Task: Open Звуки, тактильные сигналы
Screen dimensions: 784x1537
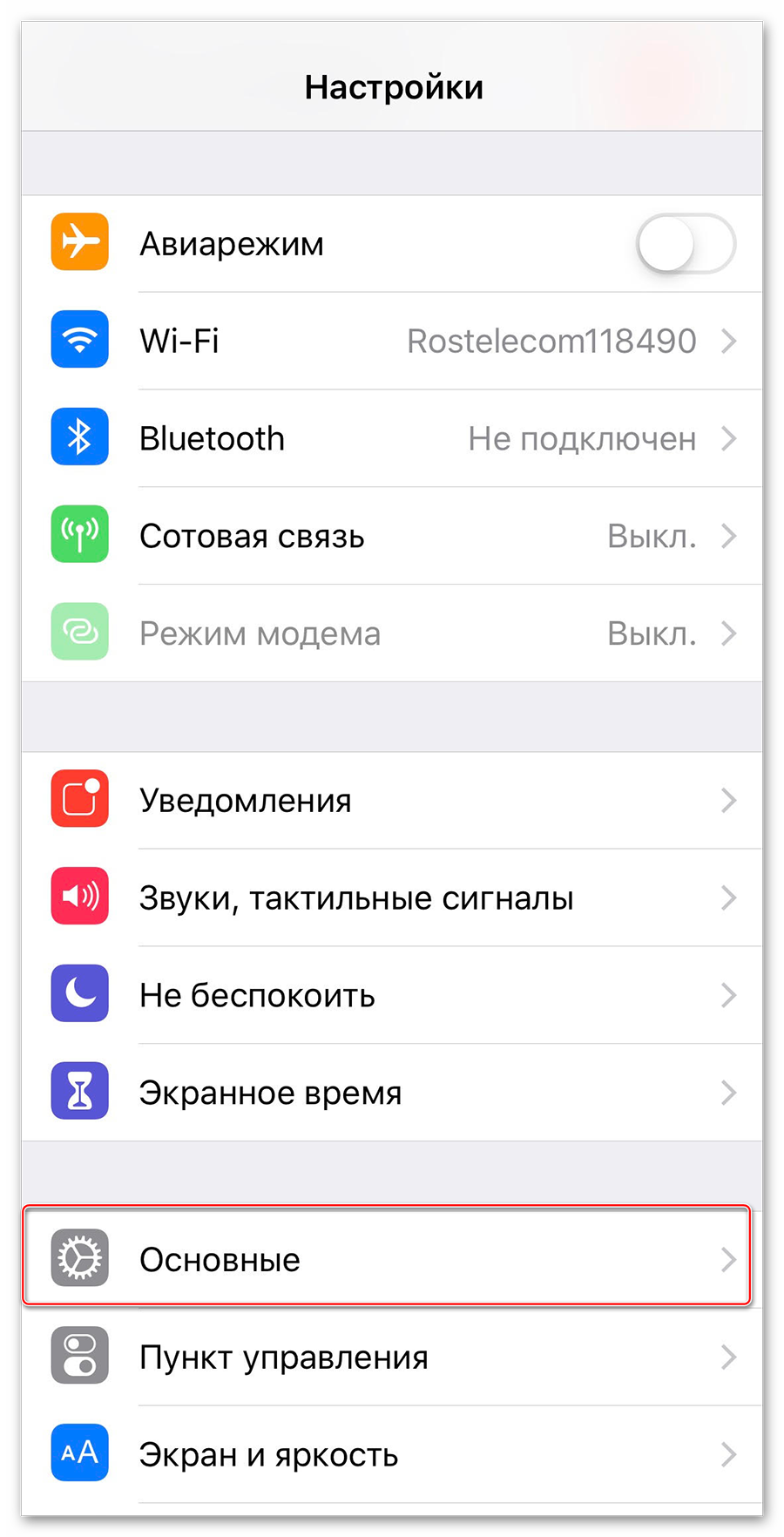Action: click(392, 897)
